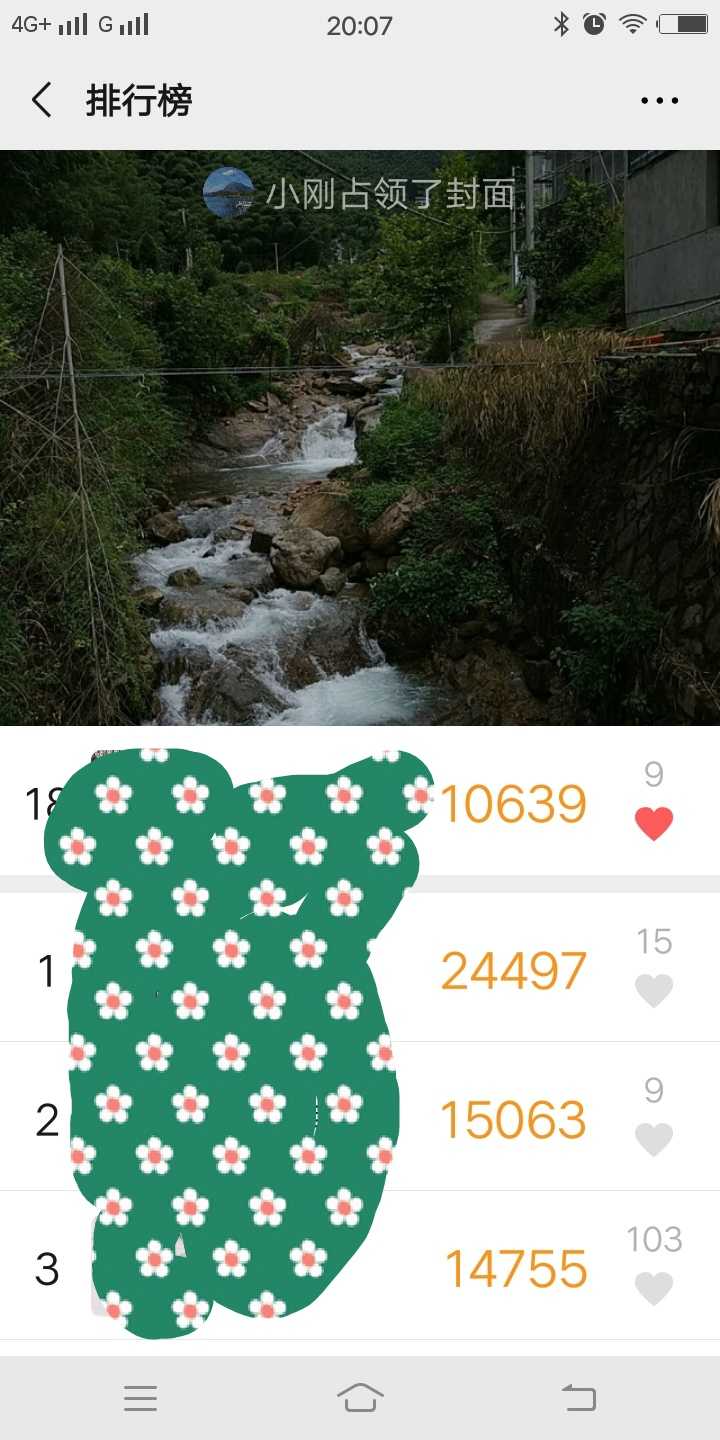Like the rank 3 entry with 14755 steps
The height and width of the screenshot is (1440, 720).
654,1288
